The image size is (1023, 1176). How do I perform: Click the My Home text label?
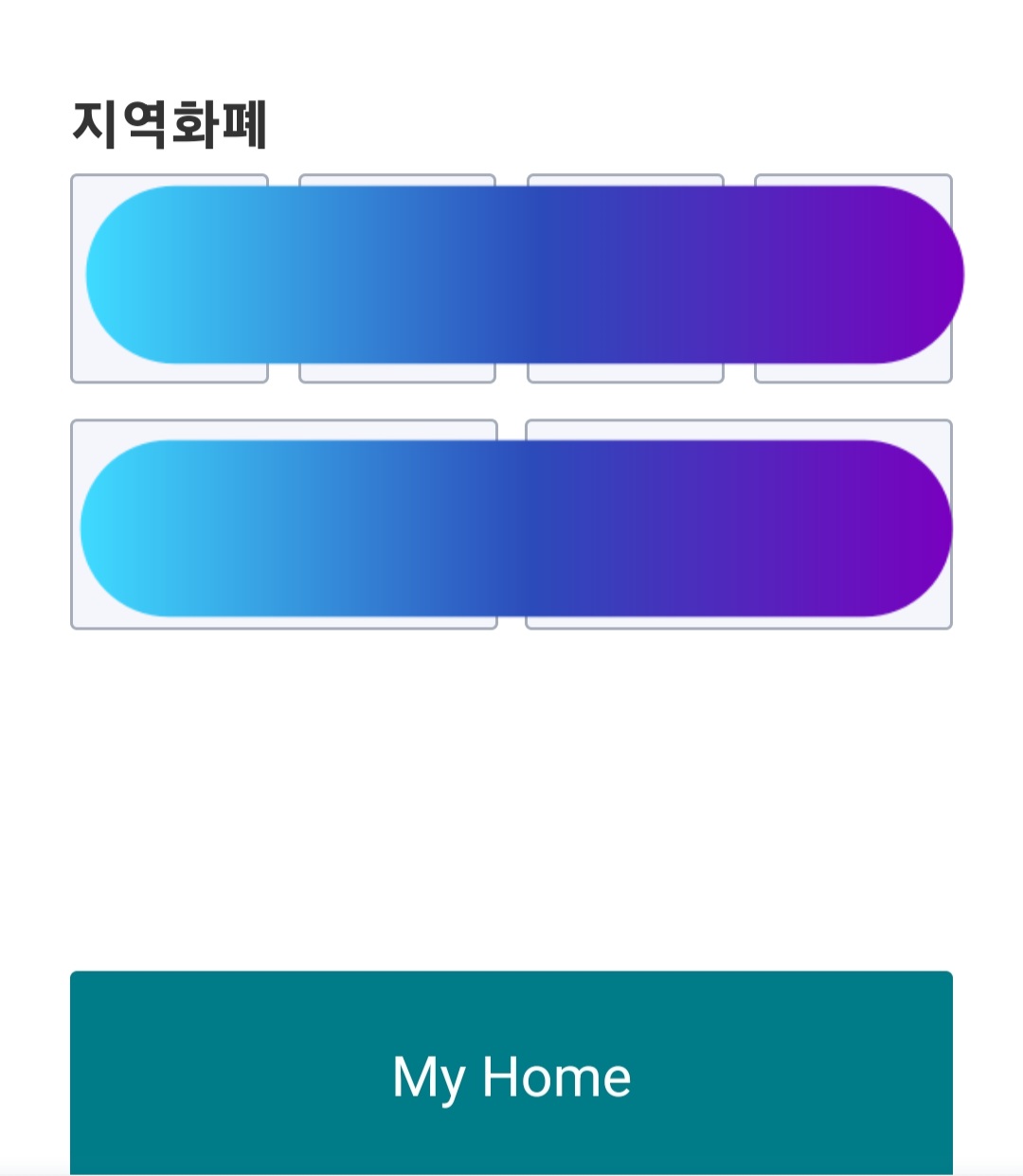511,1078
